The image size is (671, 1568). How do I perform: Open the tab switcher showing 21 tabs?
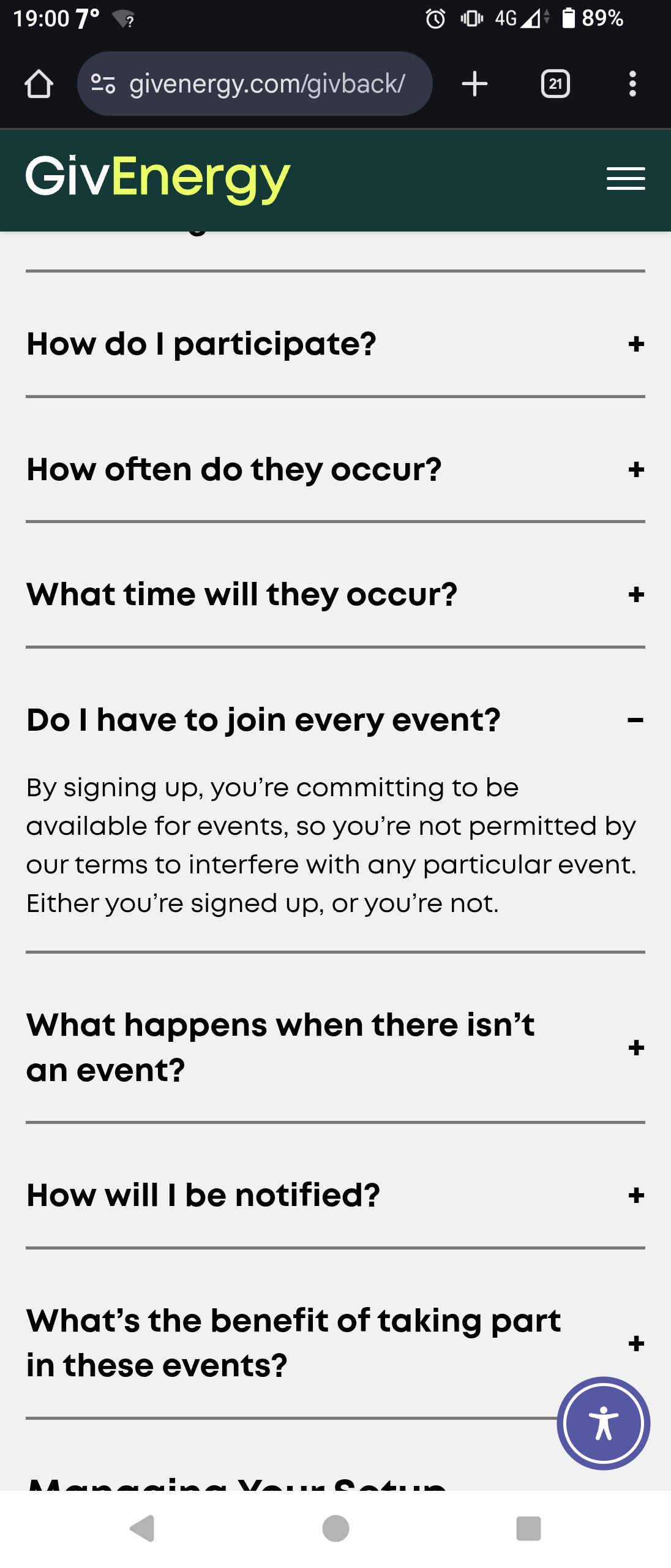pos(555,84)
